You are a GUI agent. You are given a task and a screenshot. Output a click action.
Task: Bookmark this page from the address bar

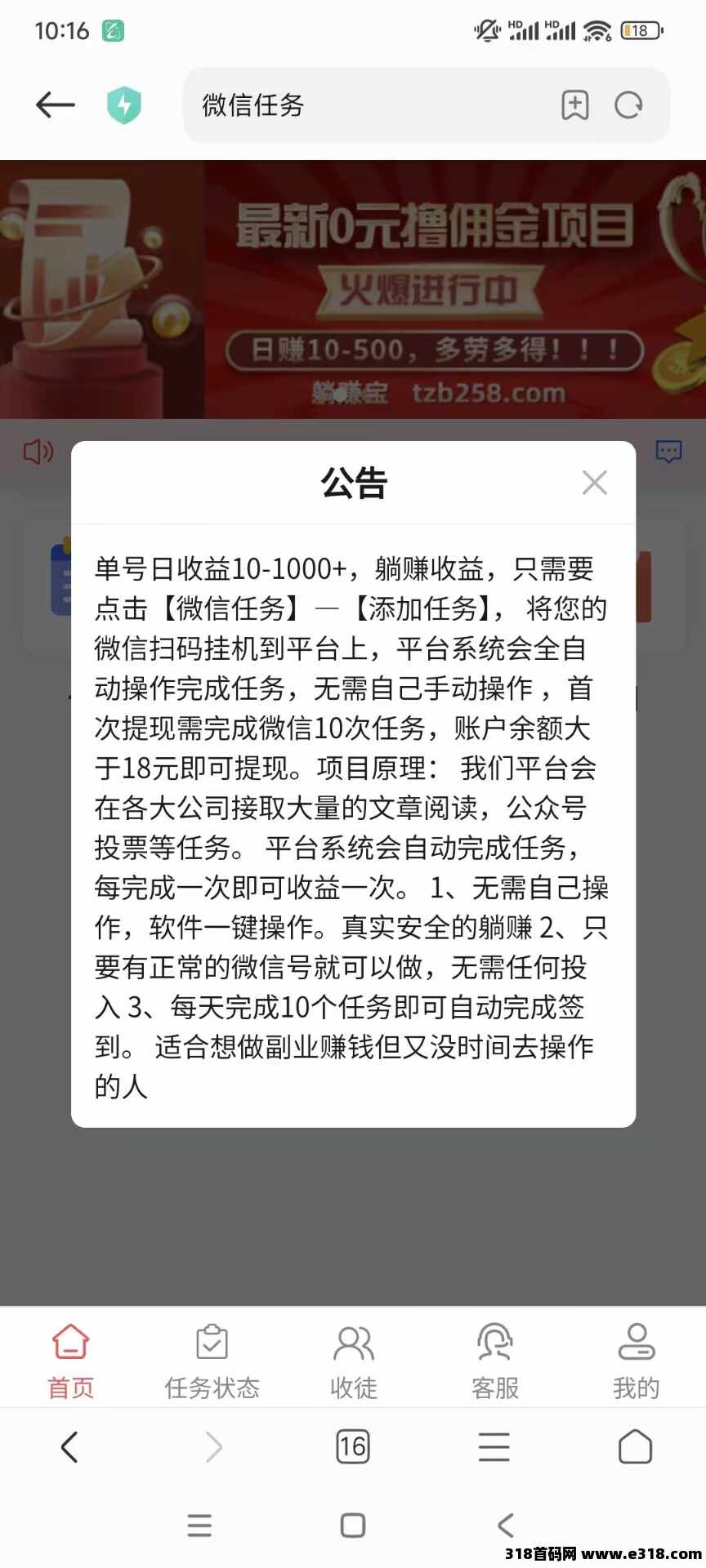coord(574,105)
